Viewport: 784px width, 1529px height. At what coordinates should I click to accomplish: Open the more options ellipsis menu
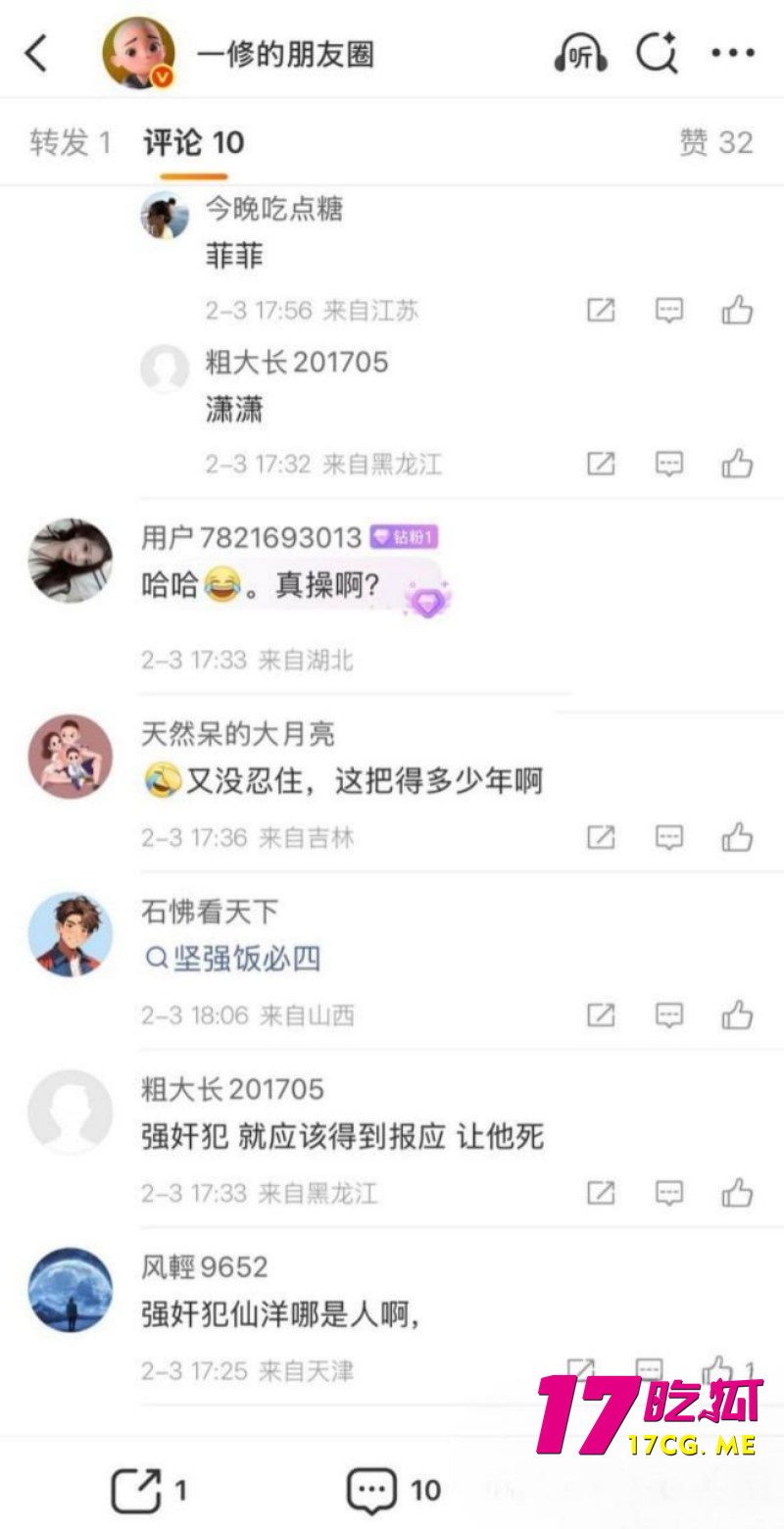pyautogui.click(x=733, y=51)
